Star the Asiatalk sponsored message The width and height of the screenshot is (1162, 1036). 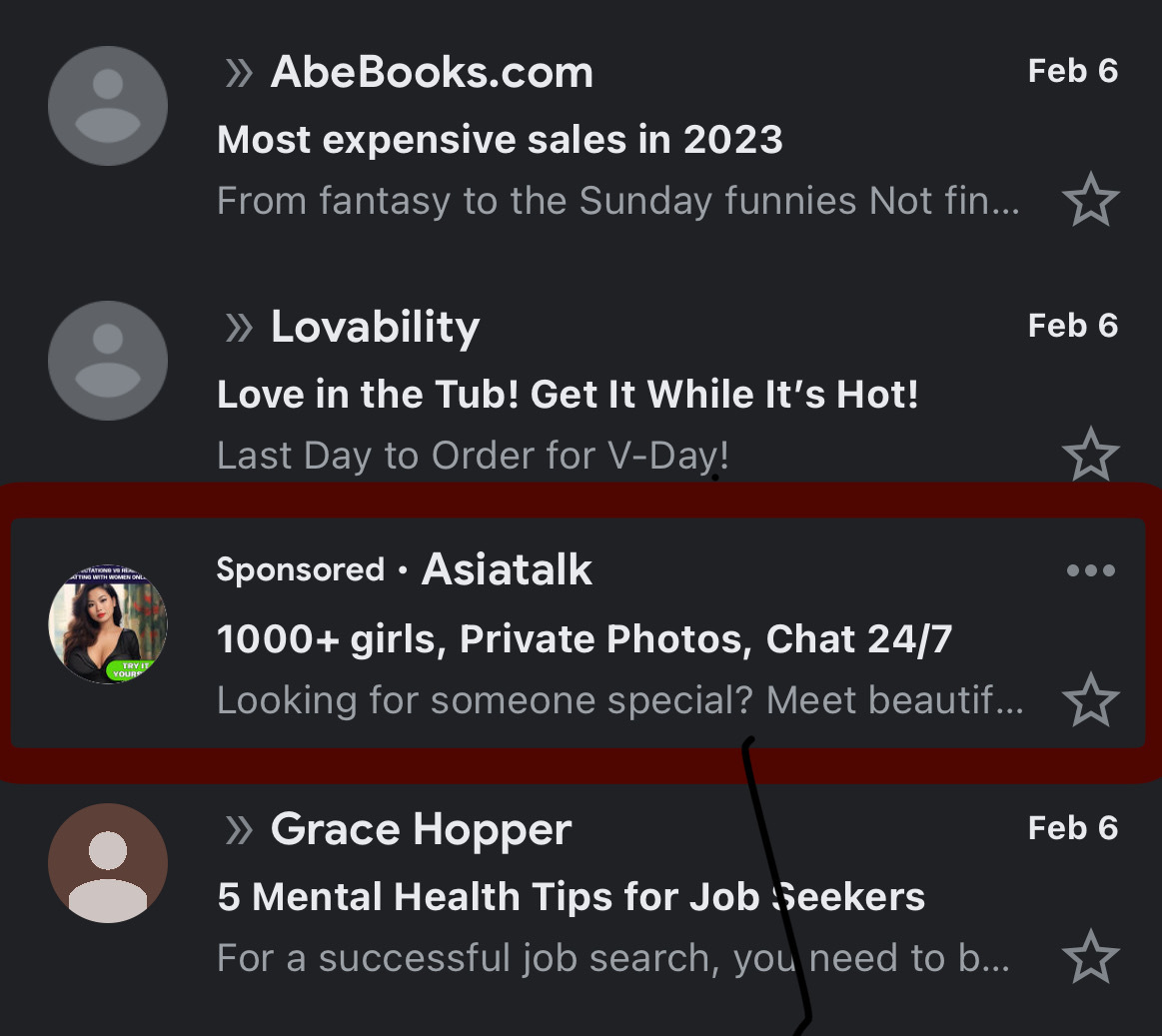[1090, 699]
